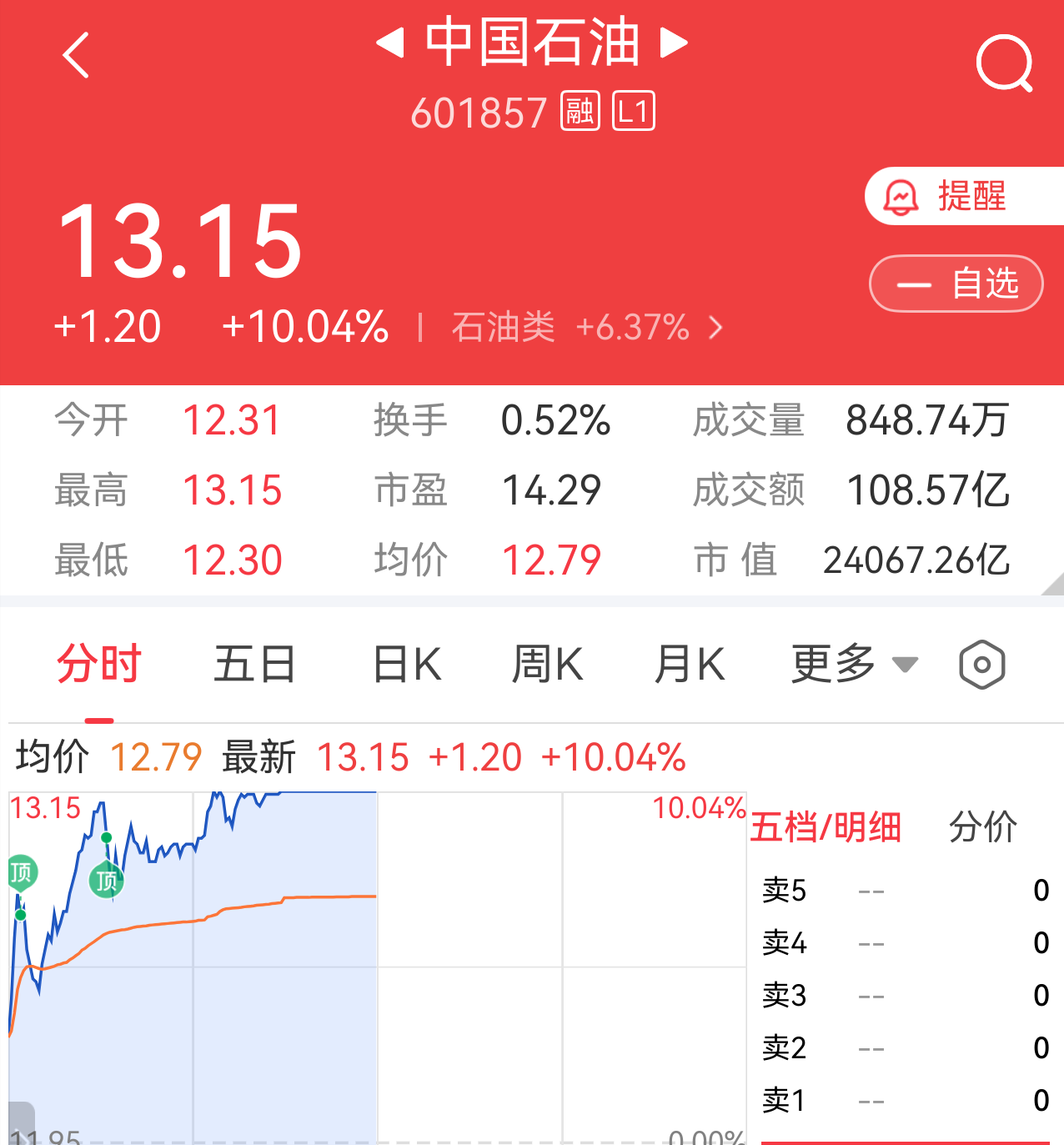Viewport: 1064px width, 1145px height.
Task: Switch to the next stock arrow
Action: [x=674, y=43]
